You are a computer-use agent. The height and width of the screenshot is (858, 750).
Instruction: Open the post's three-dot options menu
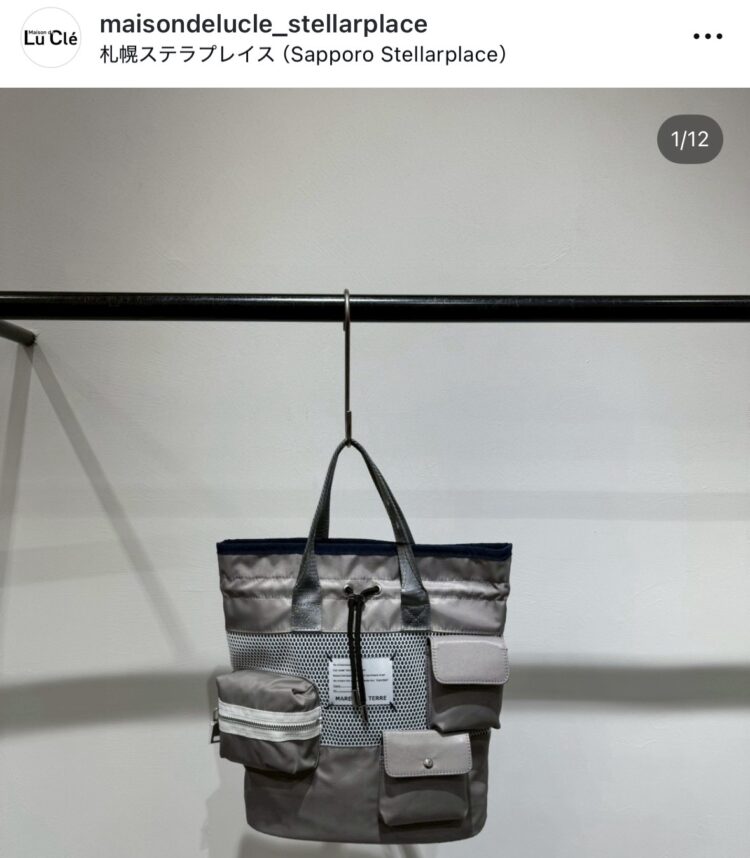707,37
